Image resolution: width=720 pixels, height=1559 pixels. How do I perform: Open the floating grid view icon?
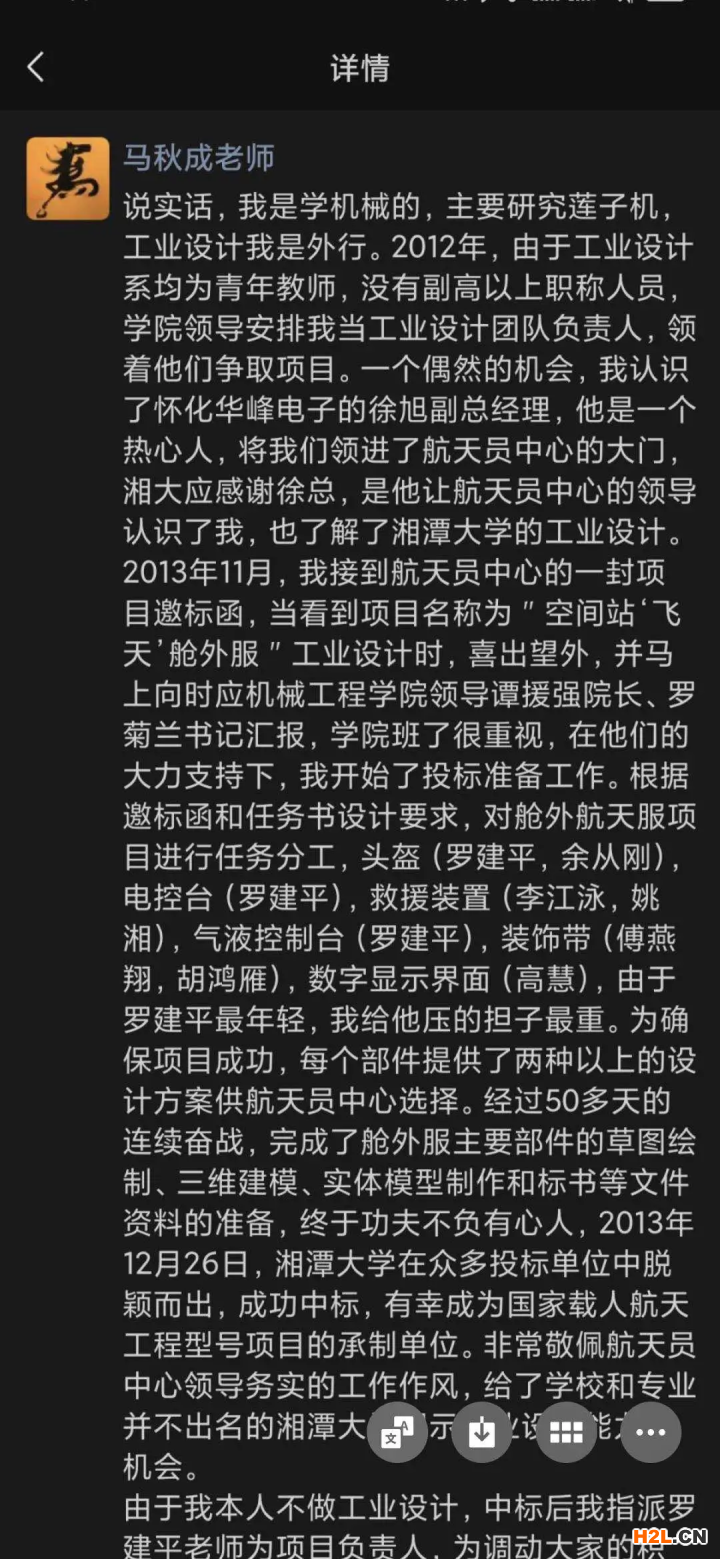(x=566, y=1432)
